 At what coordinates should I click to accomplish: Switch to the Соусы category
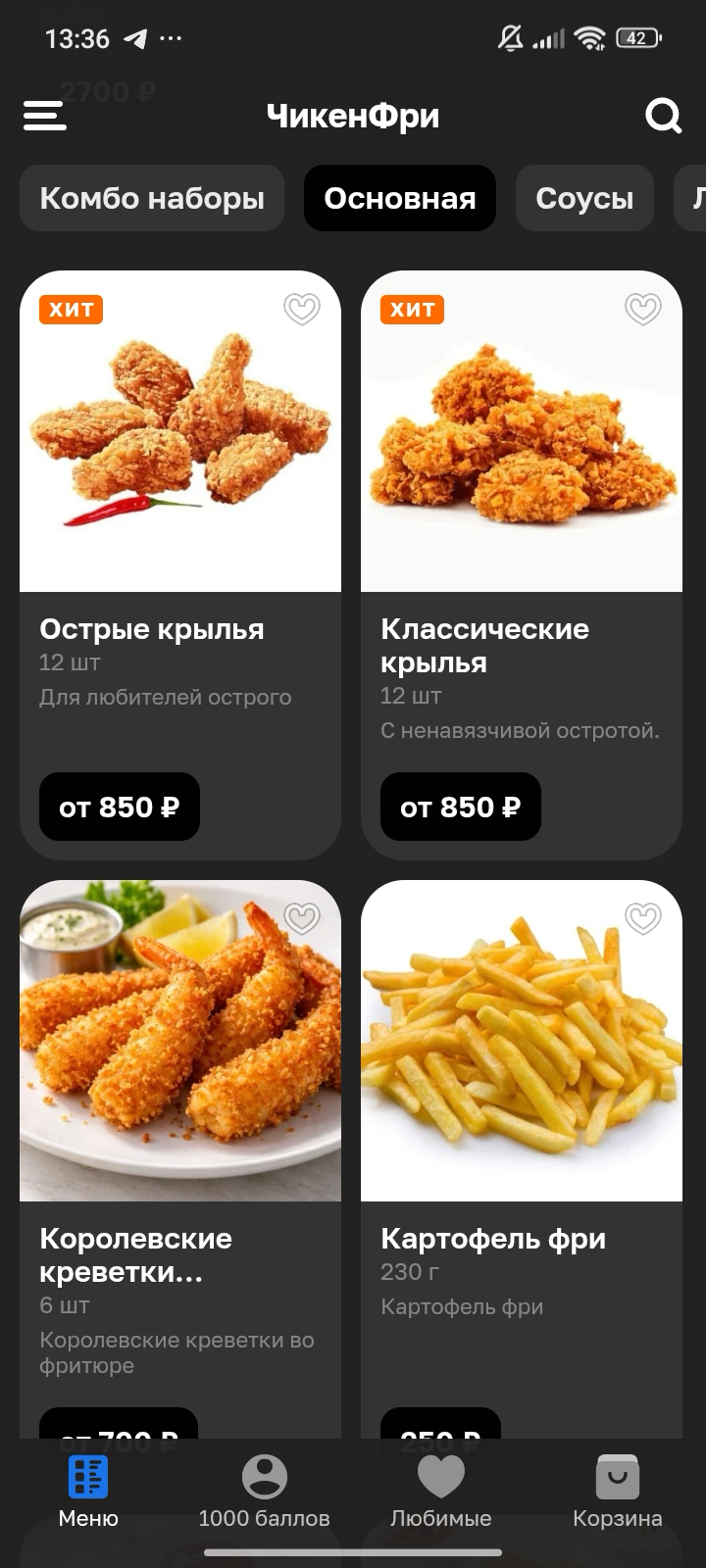tap(584, 198)
